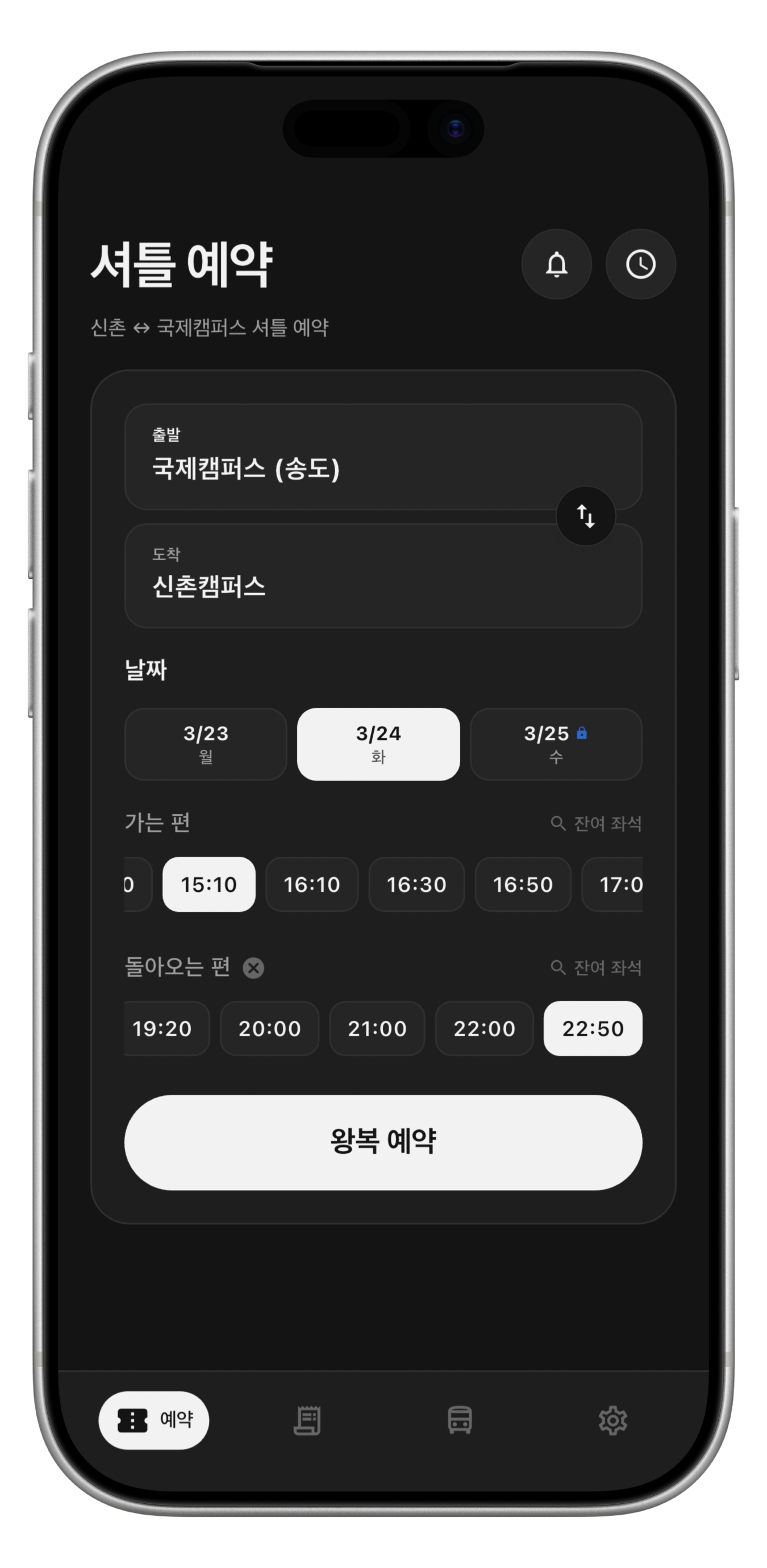The width and height of the screenshot is (767, 1568).
Task: Tap the 왕복 예약 button
Action: (x=383, y=1141)
